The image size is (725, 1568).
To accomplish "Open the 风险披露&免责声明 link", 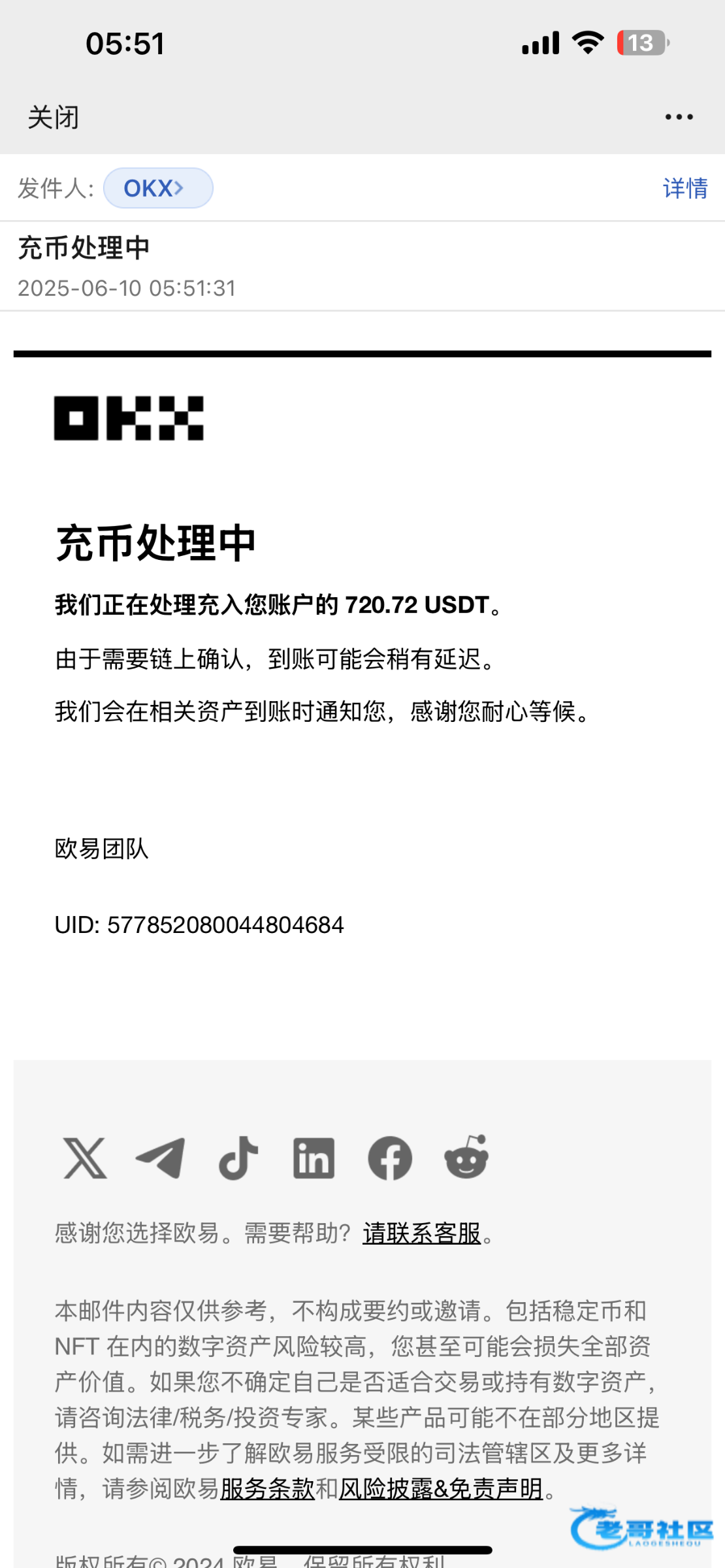I will pyautogui.click(x=441, y=1489).
